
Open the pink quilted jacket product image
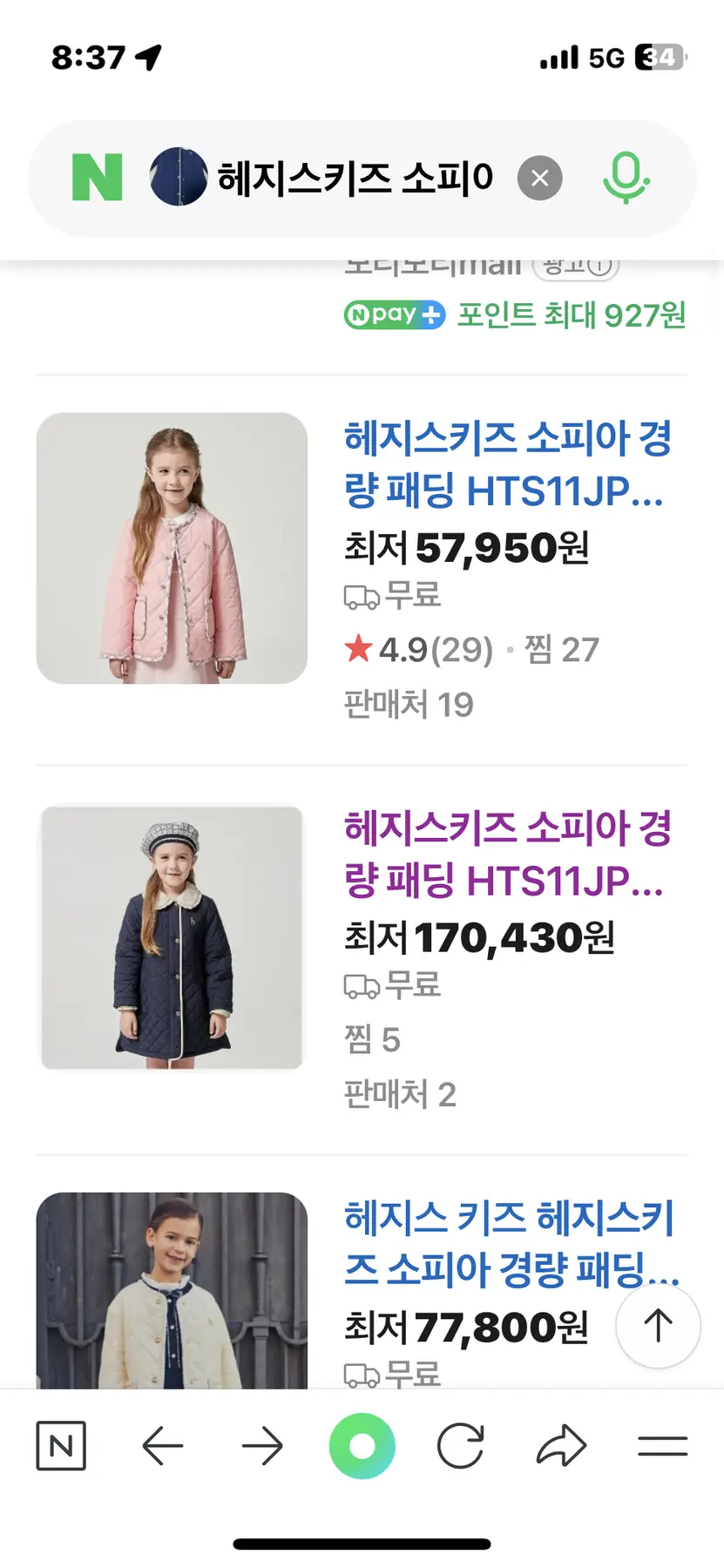point(172,548)
